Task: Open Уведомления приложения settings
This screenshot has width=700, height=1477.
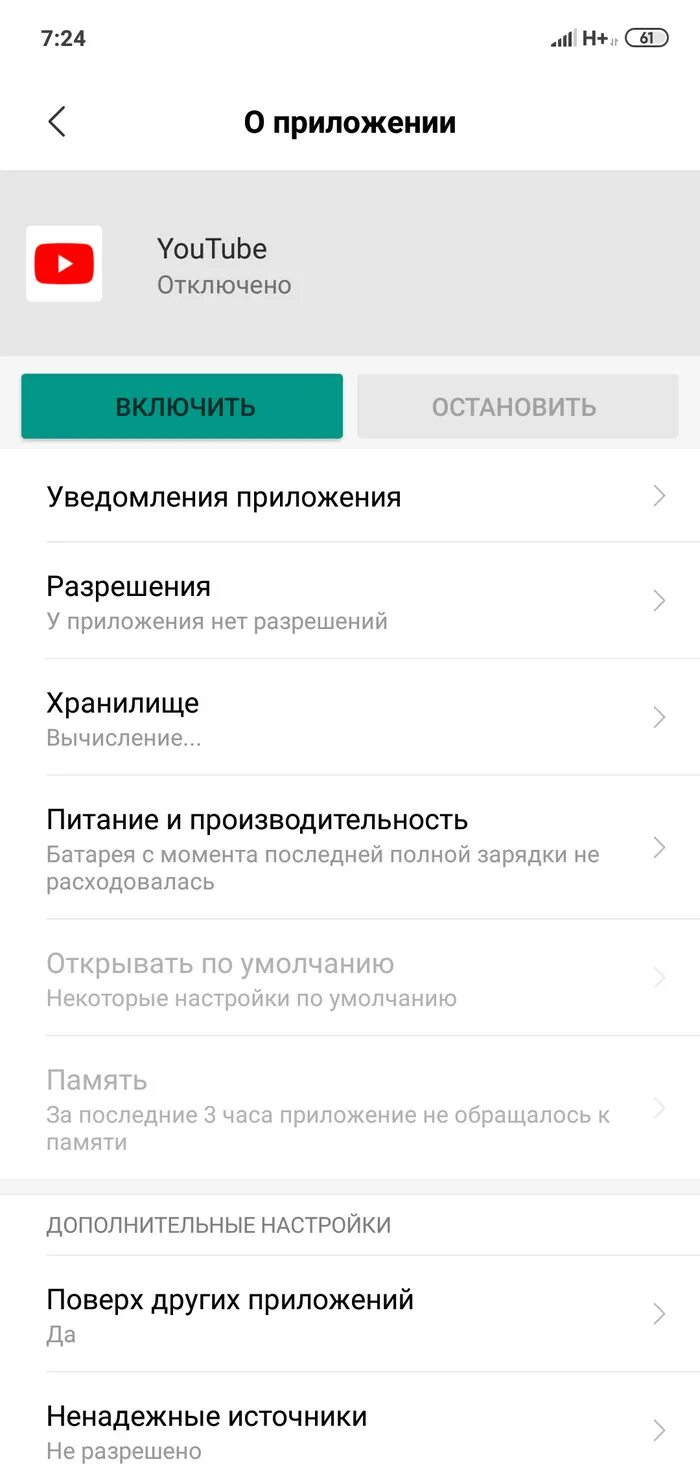Action: [350, 497]
